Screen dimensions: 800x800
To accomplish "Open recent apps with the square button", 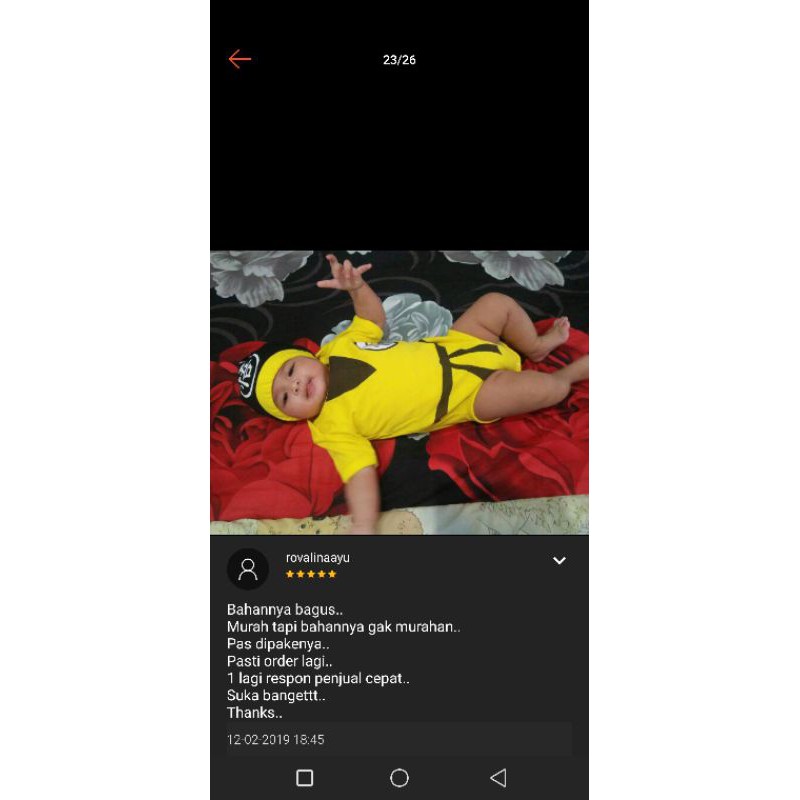I will click(x=305, y=778).
